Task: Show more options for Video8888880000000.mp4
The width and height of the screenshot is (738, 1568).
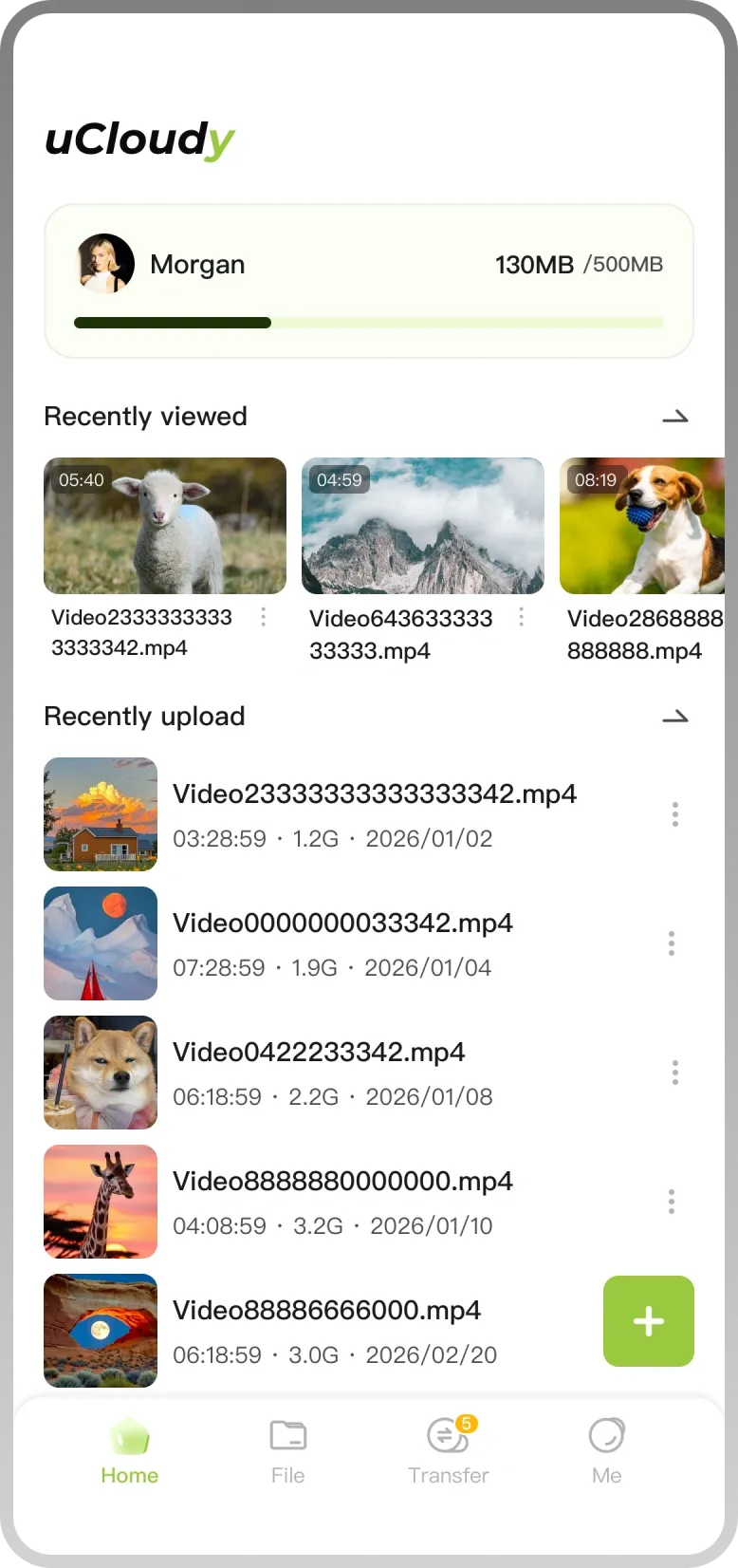Action: (672, 1202)
